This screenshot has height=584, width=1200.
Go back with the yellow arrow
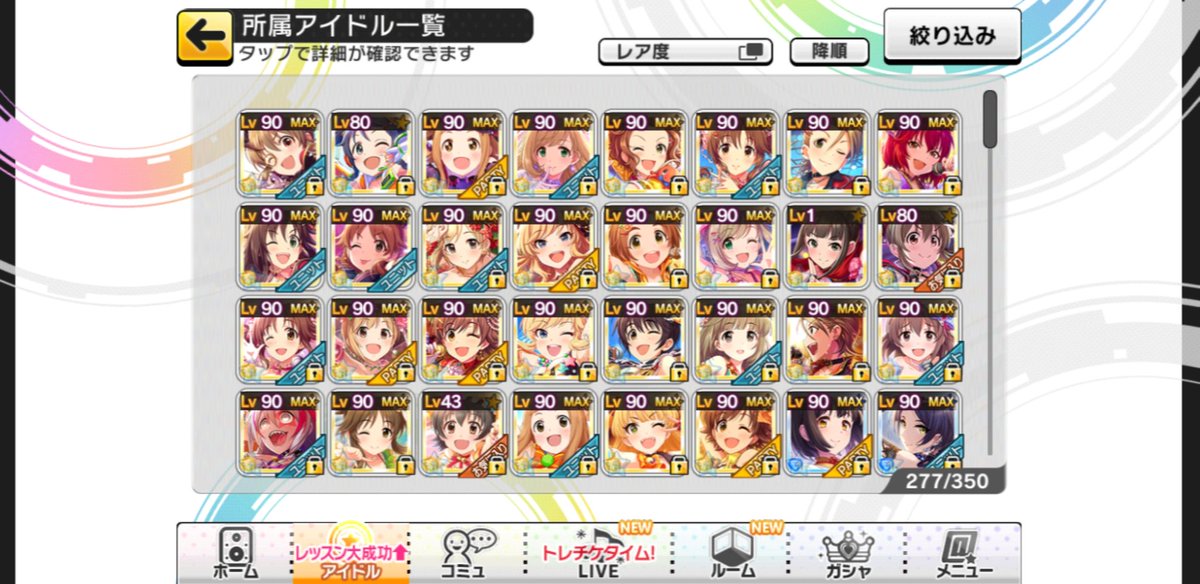(x=204, y=37)
